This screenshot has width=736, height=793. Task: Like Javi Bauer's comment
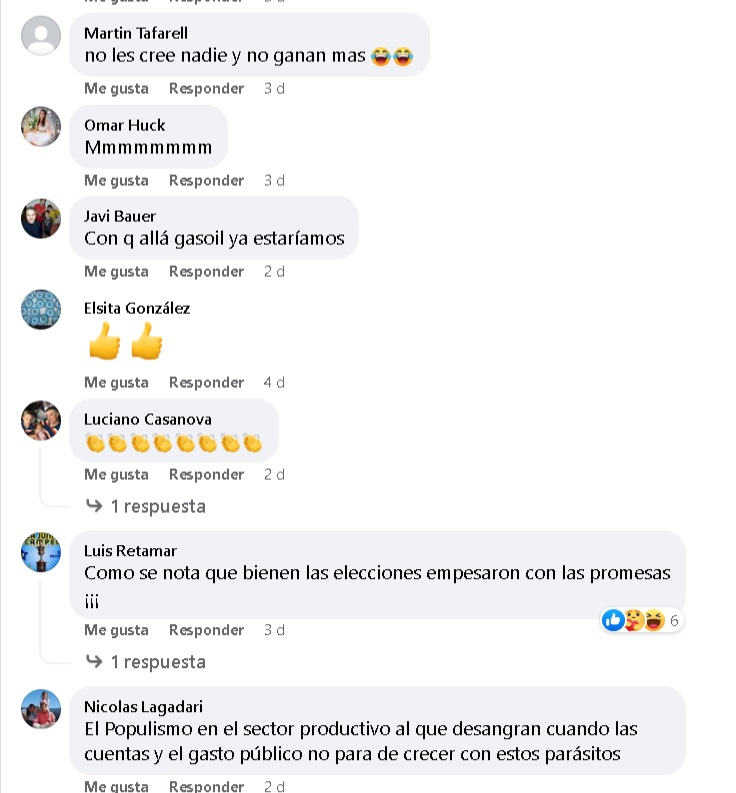tap(116, 272)
